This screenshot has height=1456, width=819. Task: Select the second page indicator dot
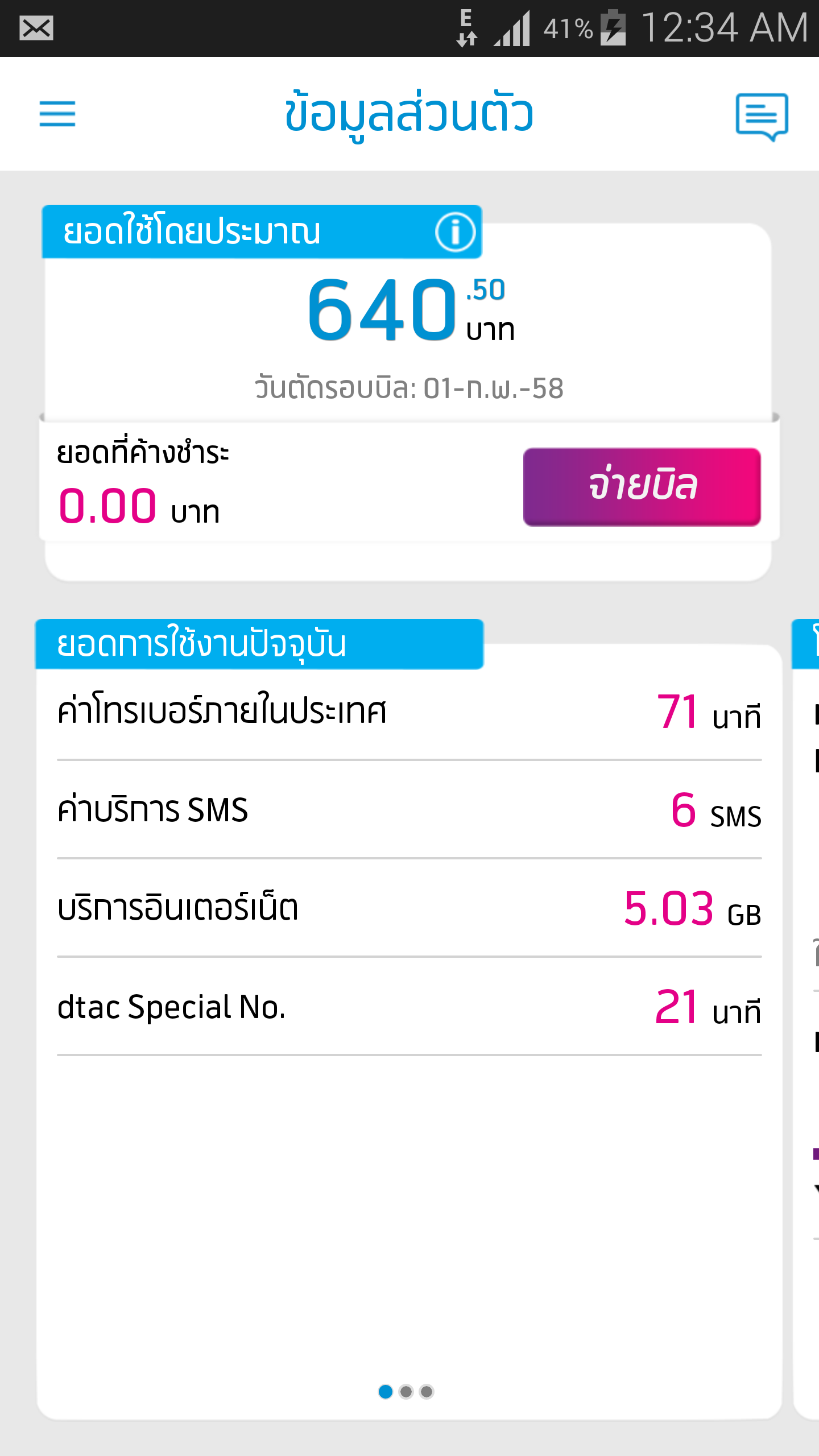pyautogui.click(x=406, y=1391)
